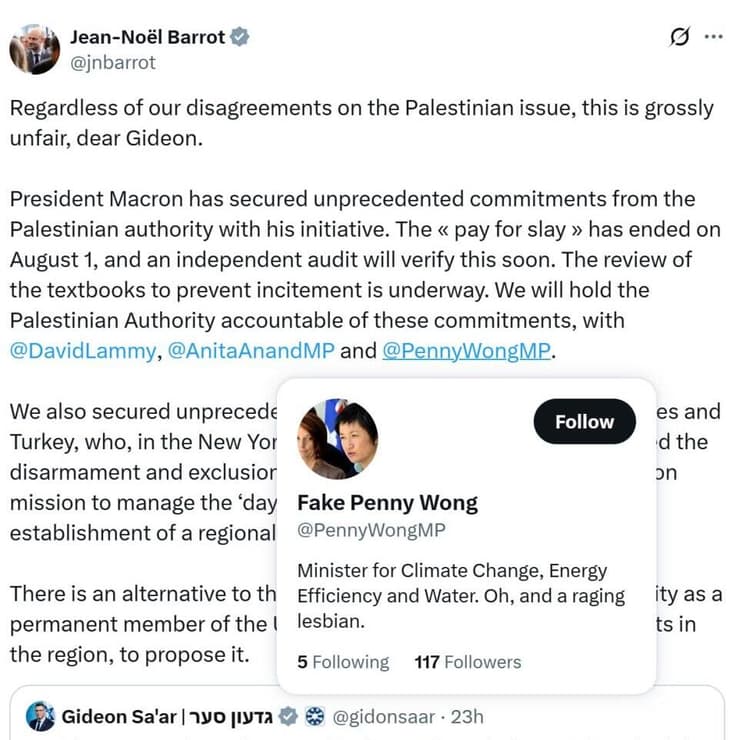Tap the Grok icon on the post

pos(679,37)
